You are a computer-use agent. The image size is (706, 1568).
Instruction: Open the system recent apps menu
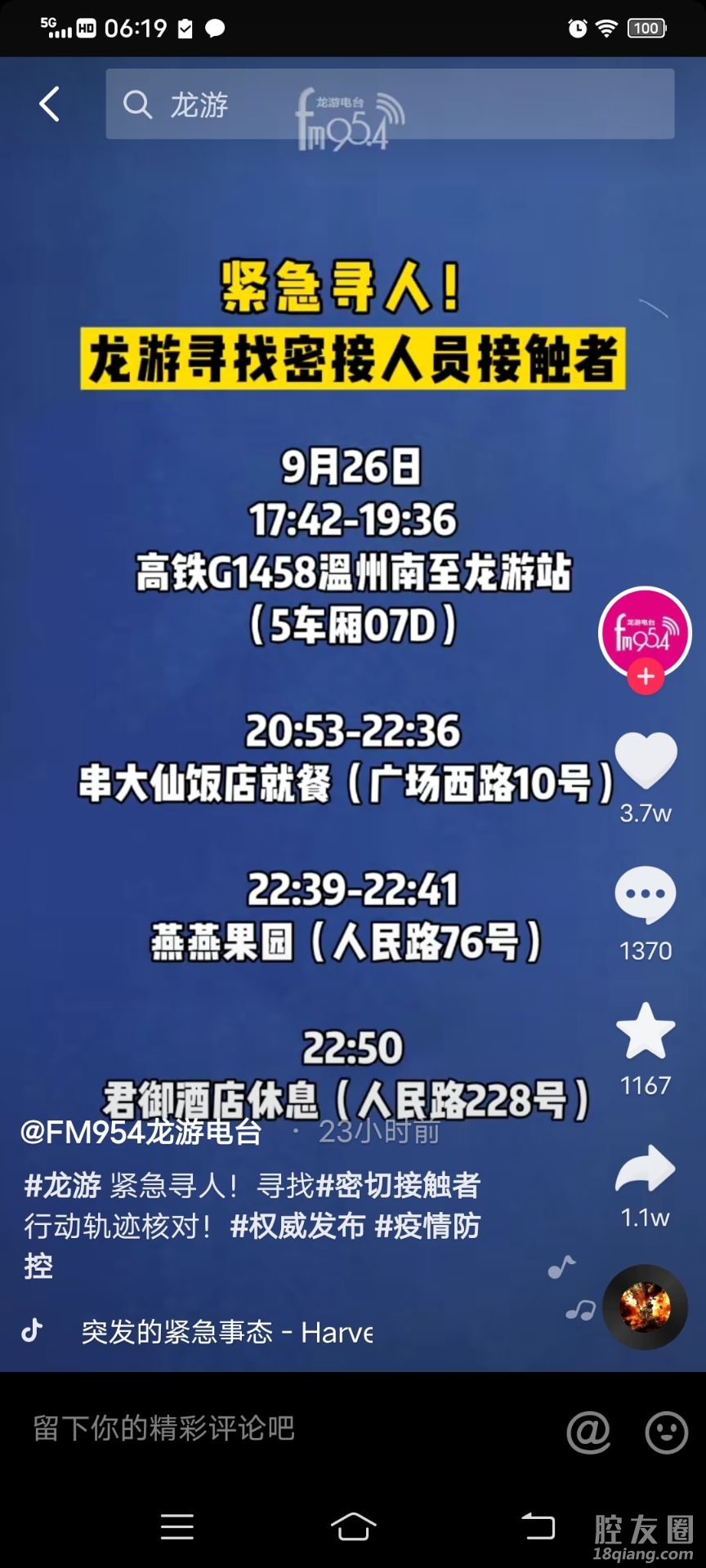[177, 1526]
